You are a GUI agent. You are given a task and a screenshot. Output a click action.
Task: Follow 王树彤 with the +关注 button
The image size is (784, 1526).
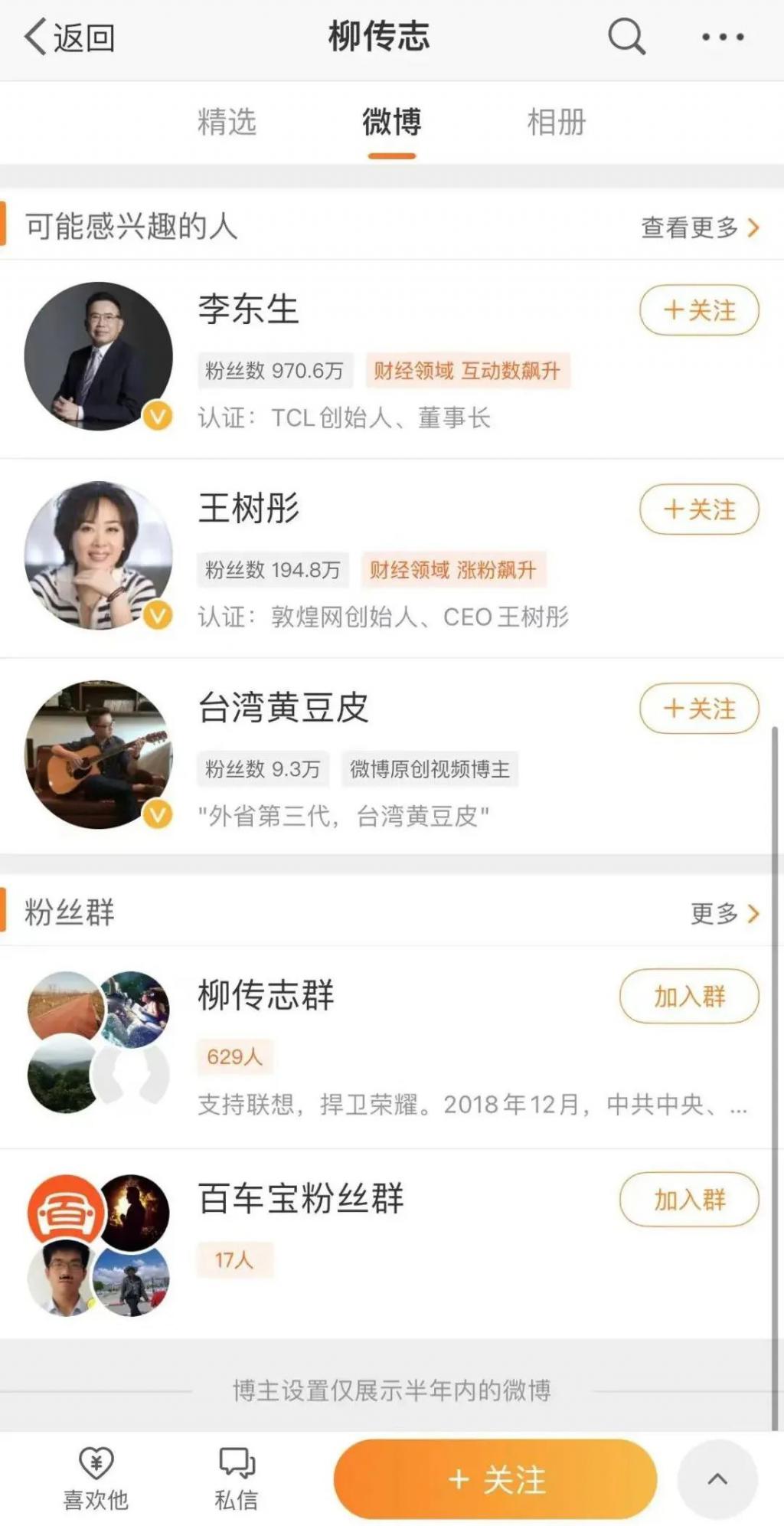(x=699, y=509)
